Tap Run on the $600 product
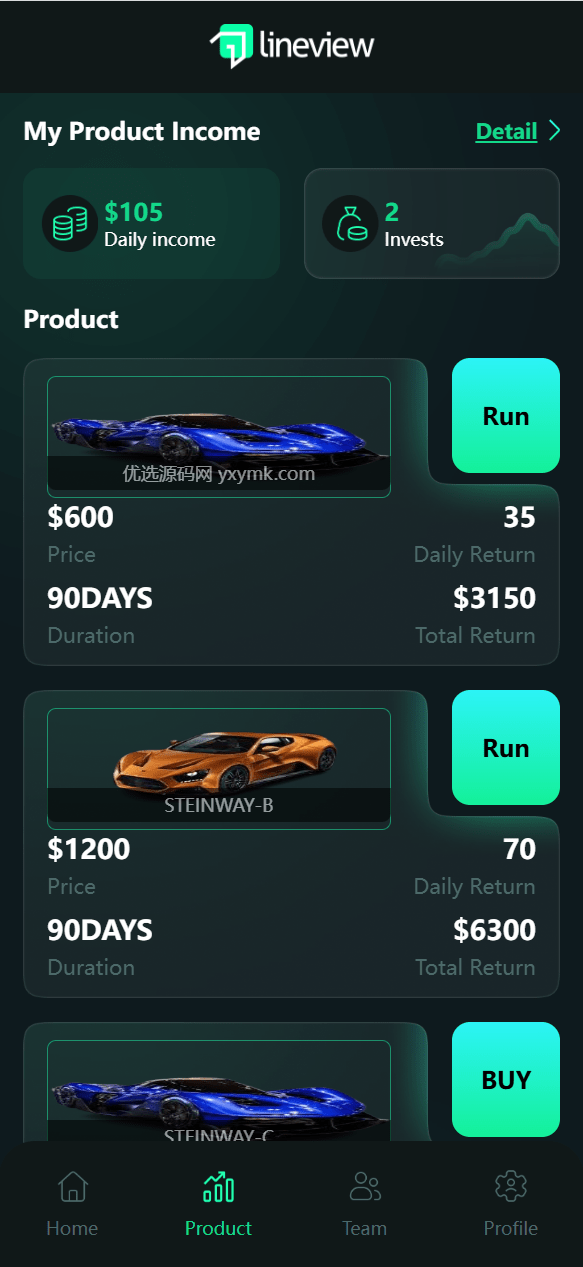 pos(506,415)
